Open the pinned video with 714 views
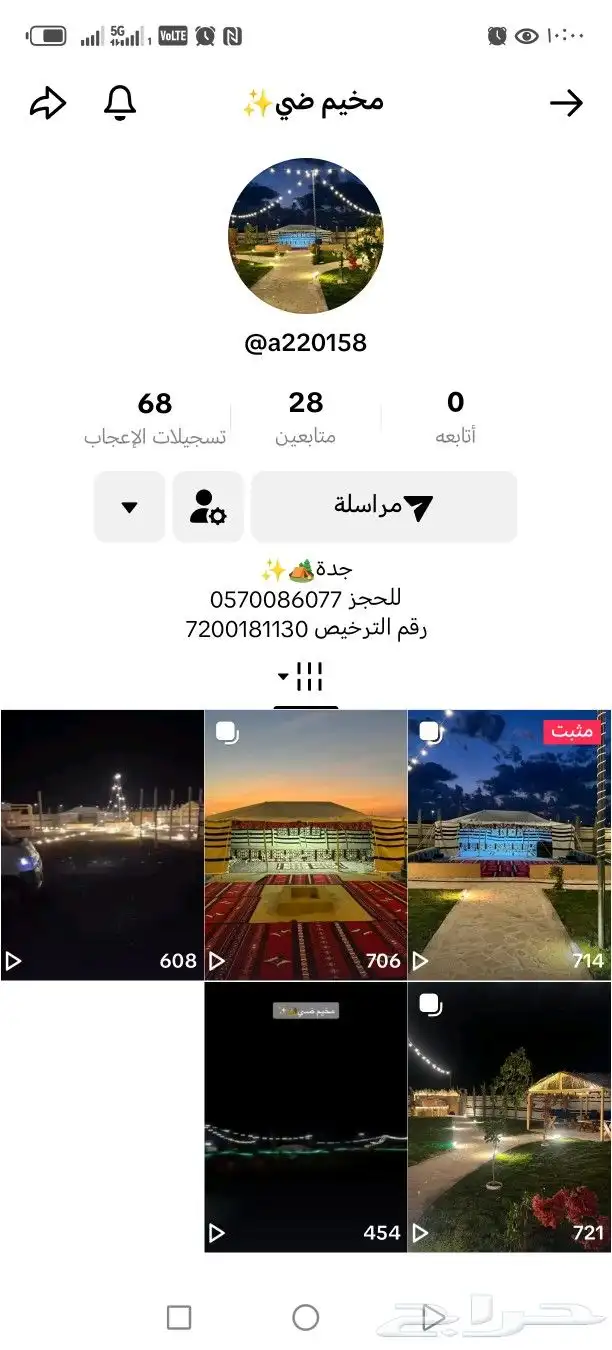 click(508, 845)
